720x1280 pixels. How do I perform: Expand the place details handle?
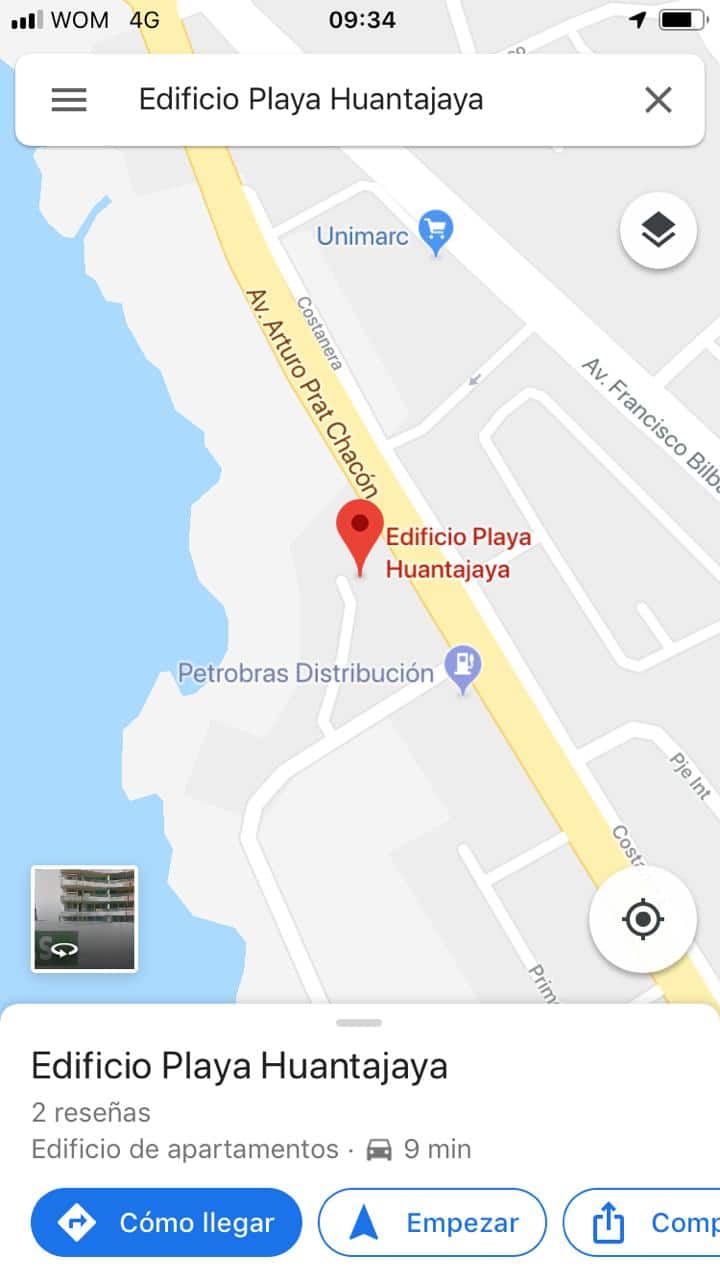pyautogui.click(x=360, y=1023)
